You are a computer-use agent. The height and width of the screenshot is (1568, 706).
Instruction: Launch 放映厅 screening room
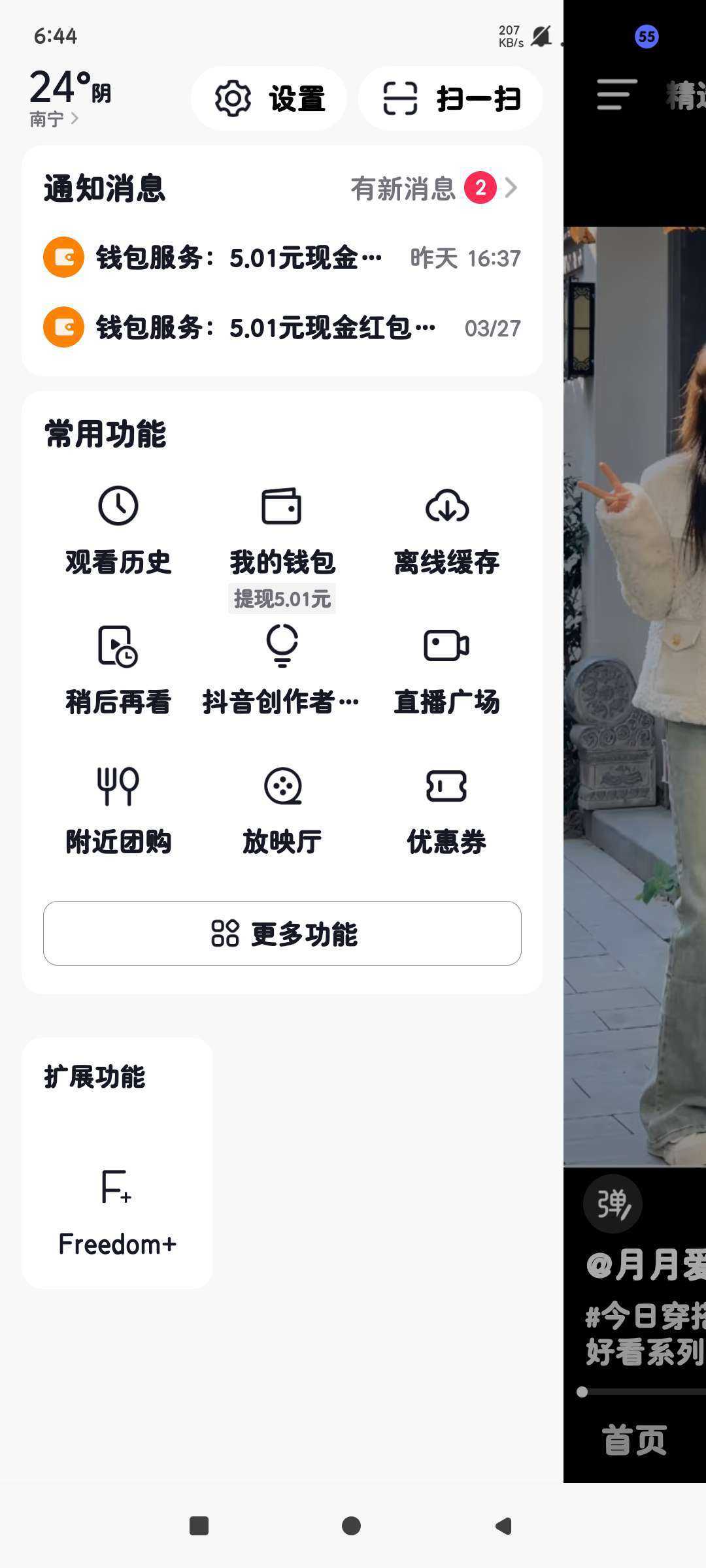(282, 810)
